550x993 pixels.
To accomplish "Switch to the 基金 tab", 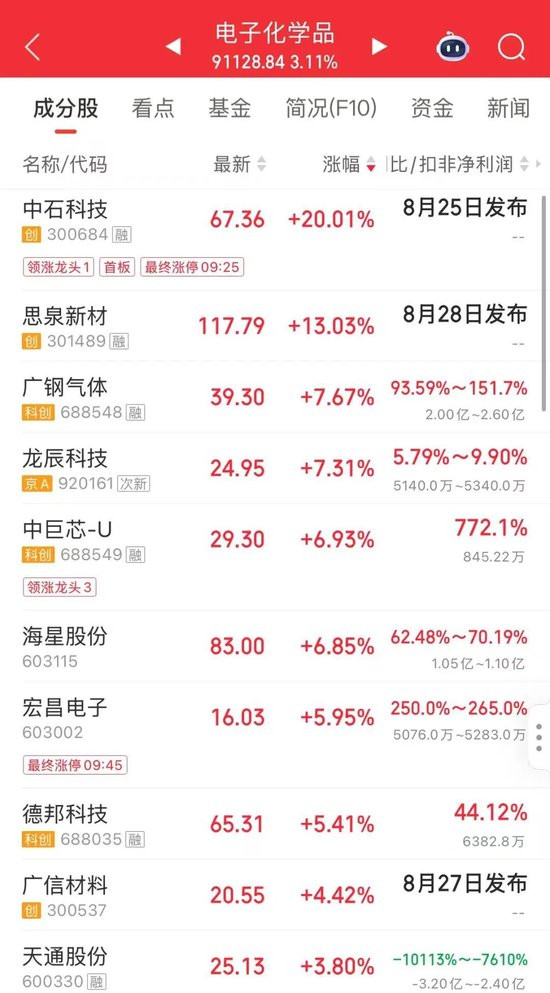I will [x=229, y=108].
